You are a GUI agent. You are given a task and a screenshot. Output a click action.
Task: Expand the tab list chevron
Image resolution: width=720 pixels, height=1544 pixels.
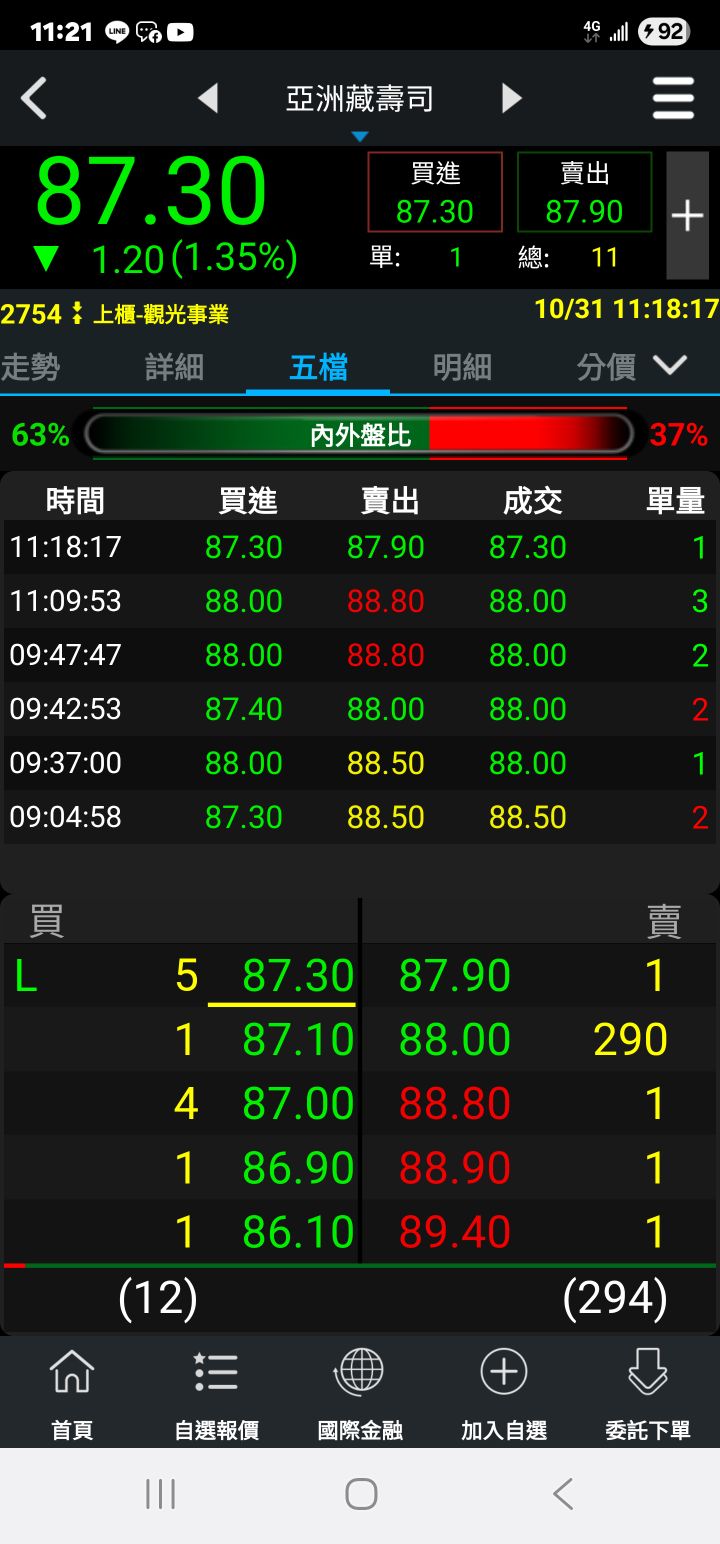point(670,366)
